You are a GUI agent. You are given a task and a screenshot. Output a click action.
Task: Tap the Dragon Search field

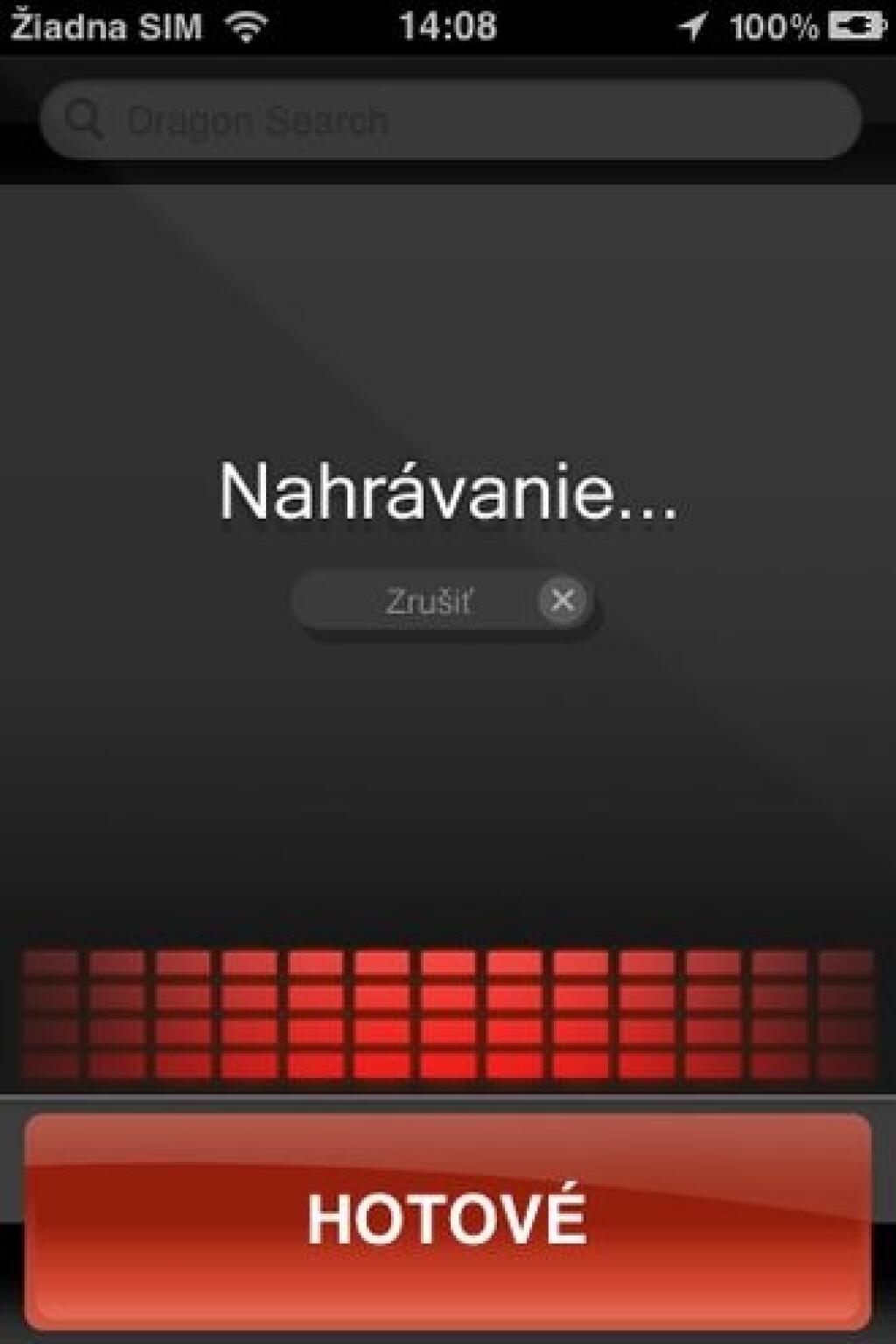pos(450,120)
